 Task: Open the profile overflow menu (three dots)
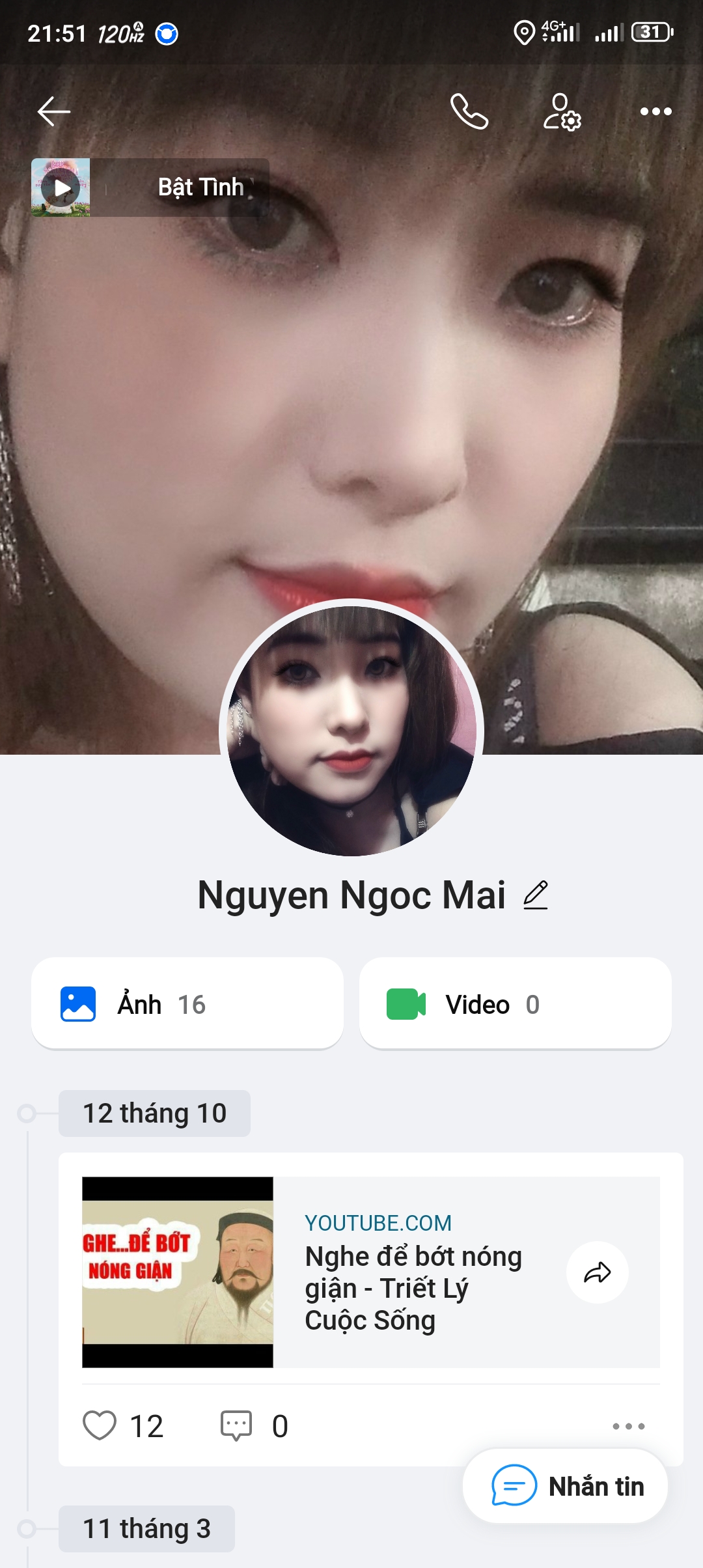click(x=655, y=111)
